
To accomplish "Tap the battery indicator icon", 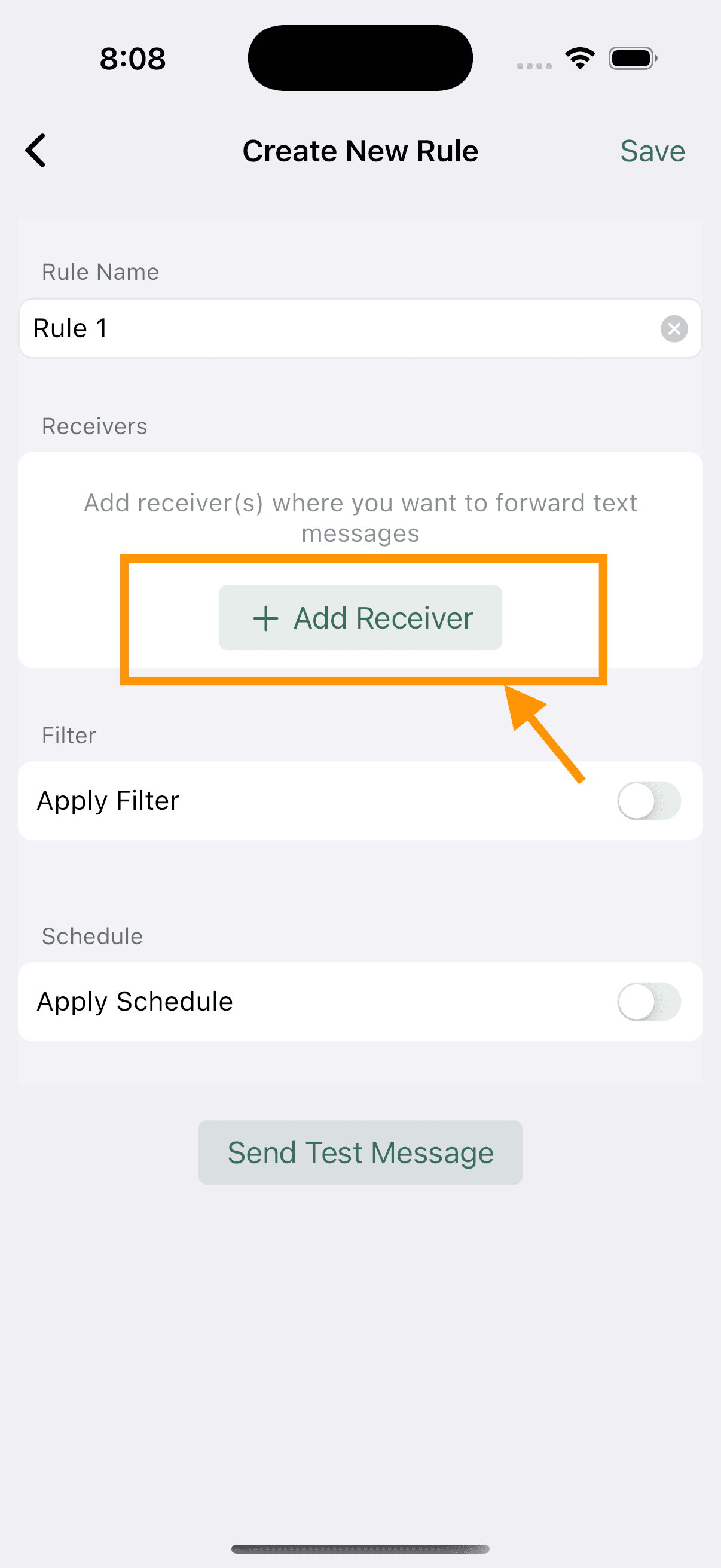I will [632, 58].
